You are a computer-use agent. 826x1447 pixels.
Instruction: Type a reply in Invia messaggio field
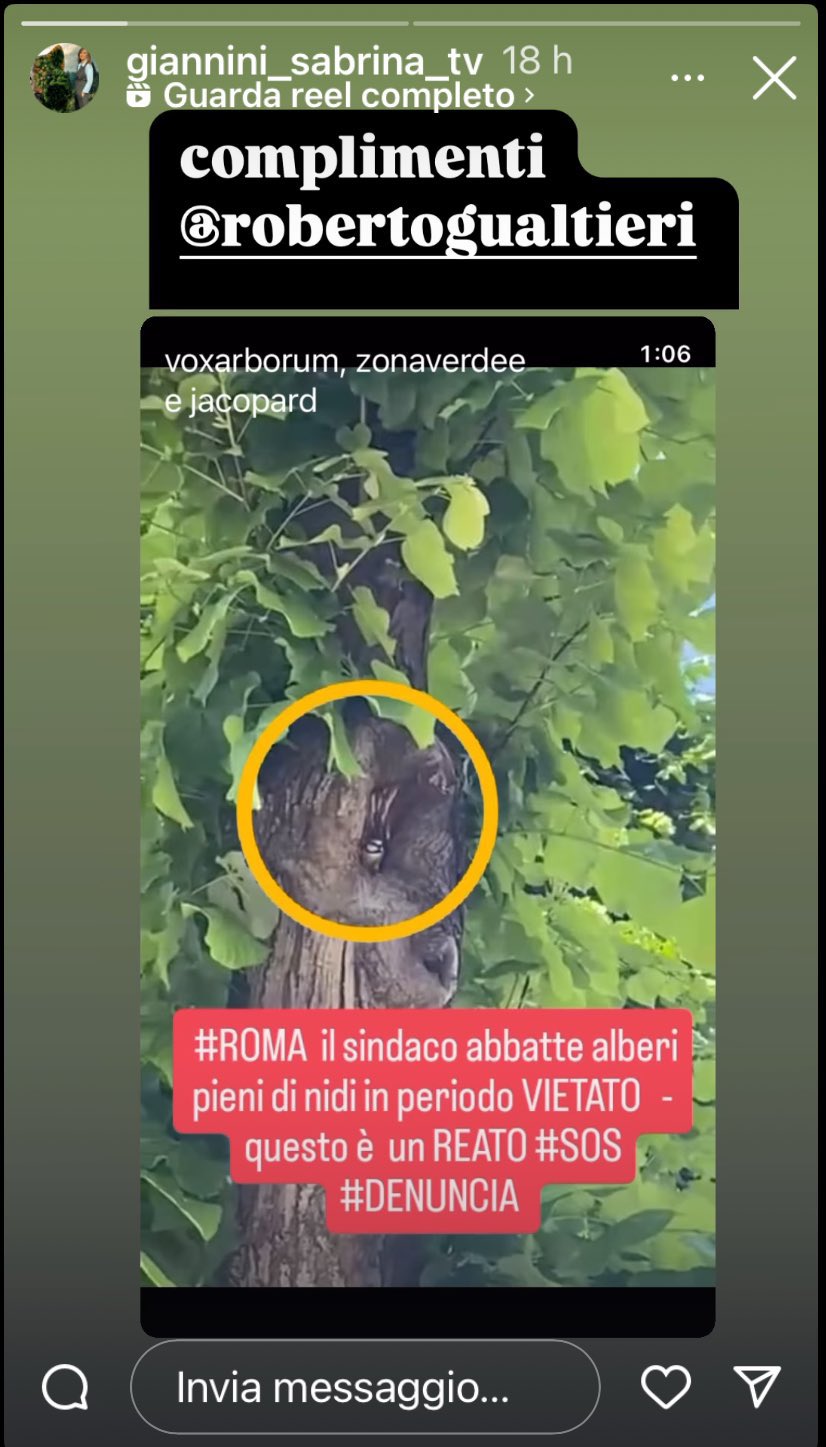tap(365, 1388)
